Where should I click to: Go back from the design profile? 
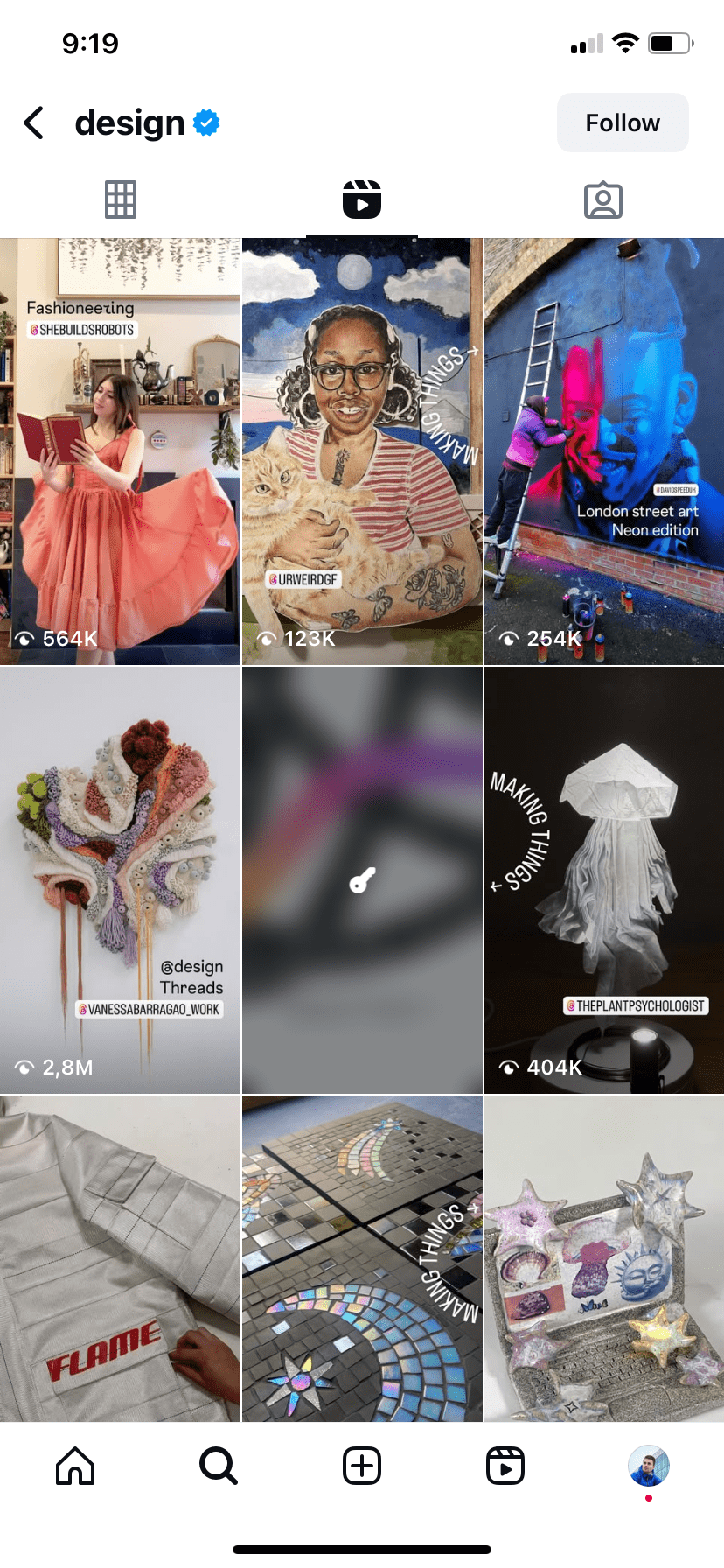click(34, 123)
